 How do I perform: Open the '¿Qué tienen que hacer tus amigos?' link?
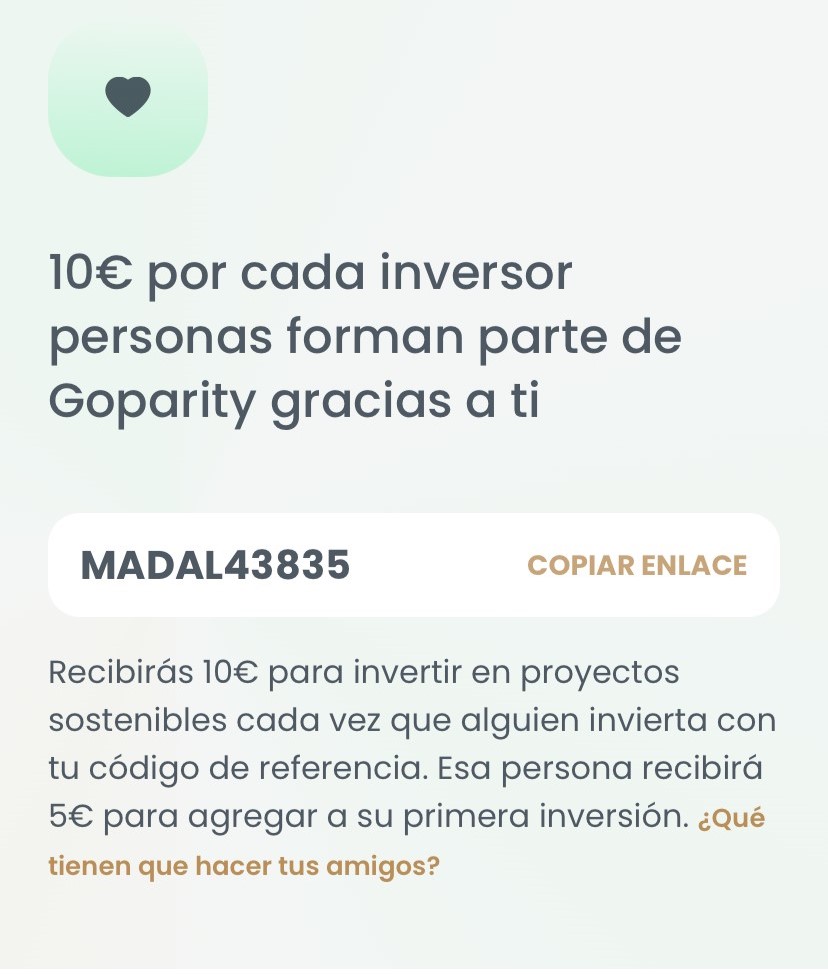(x=244, y=866)
